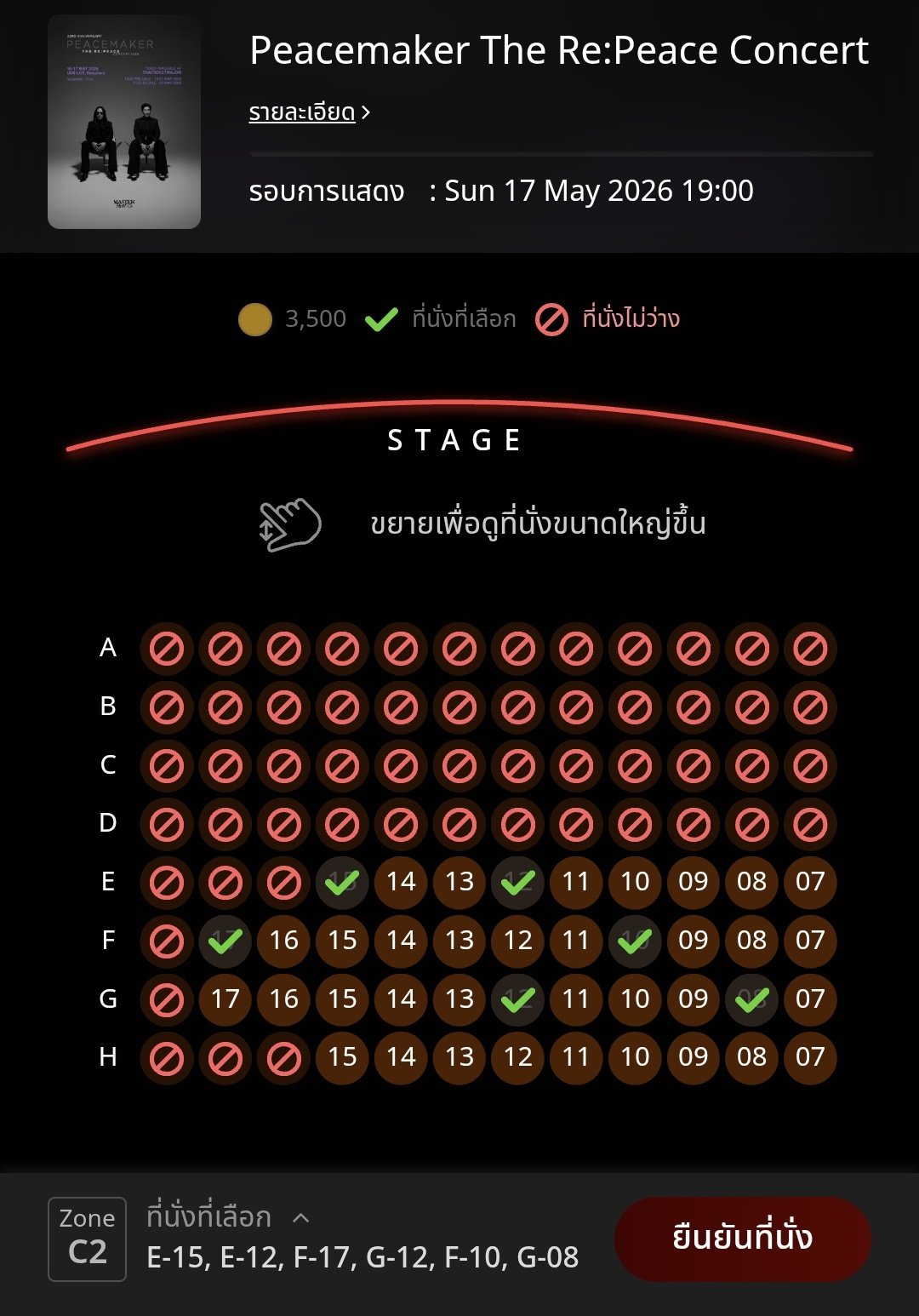Viewport: 919px width, 1316px height.
Task: Confirm seats with ยืนยันที่นั่ง button
Action: click(742, 1238)
